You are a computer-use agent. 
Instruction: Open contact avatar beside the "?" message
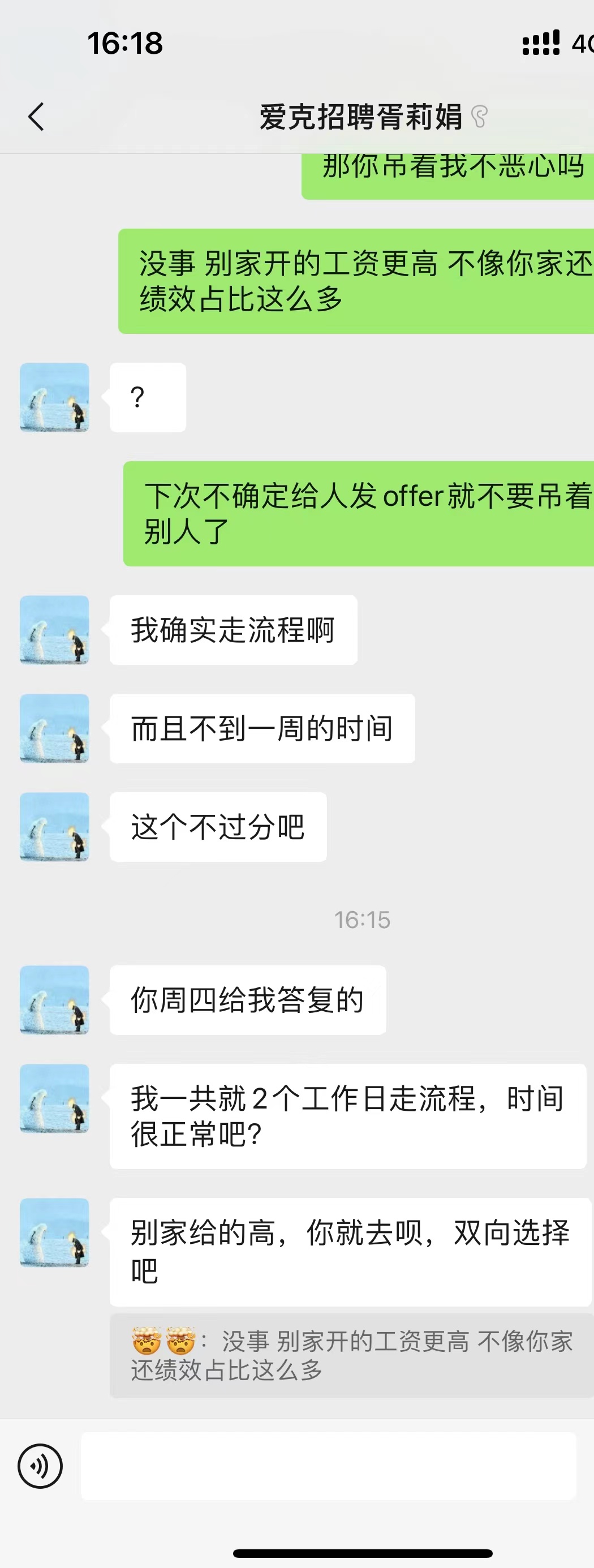point(54,397)
